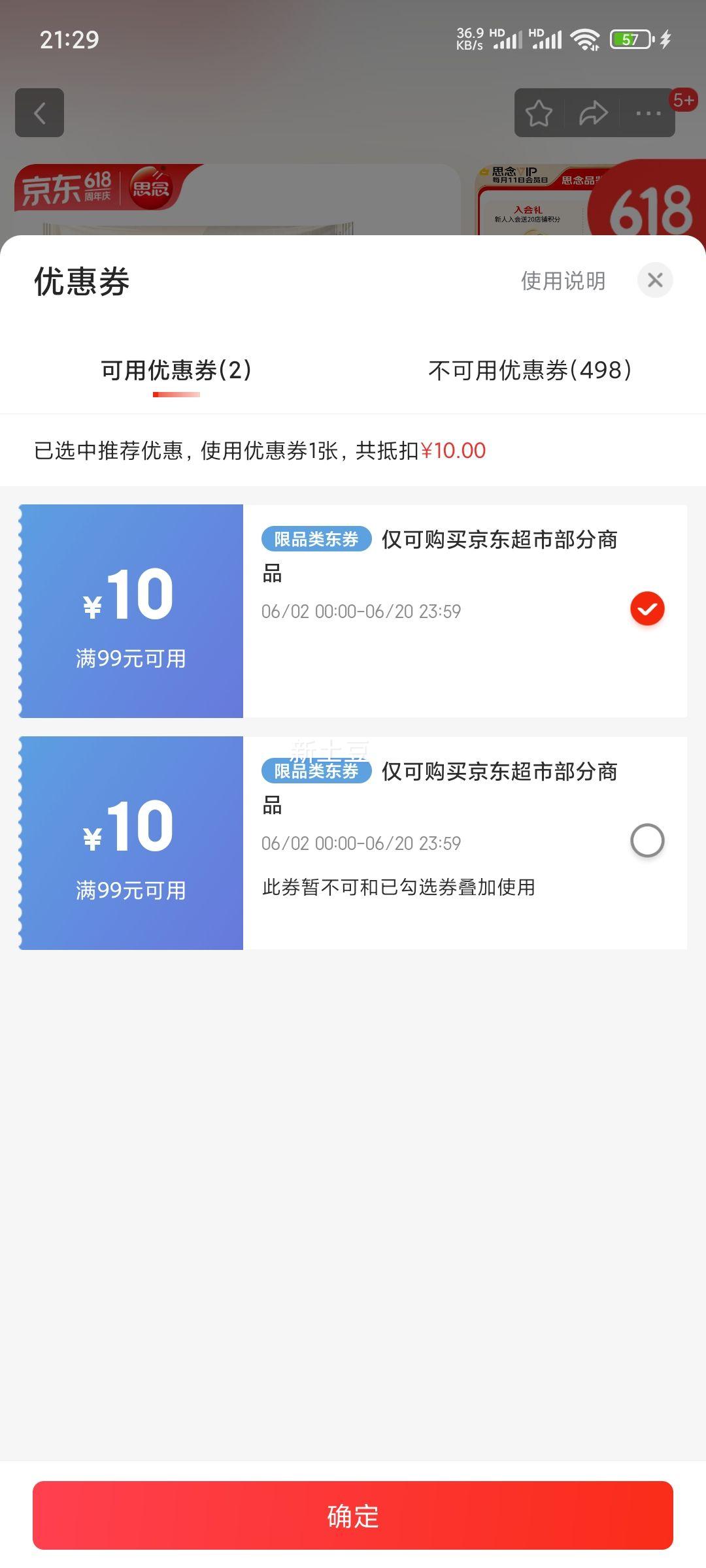
Task: Uncheck the selected ¥10 coupon's red checkmark
Action: (x=647, y=609)
